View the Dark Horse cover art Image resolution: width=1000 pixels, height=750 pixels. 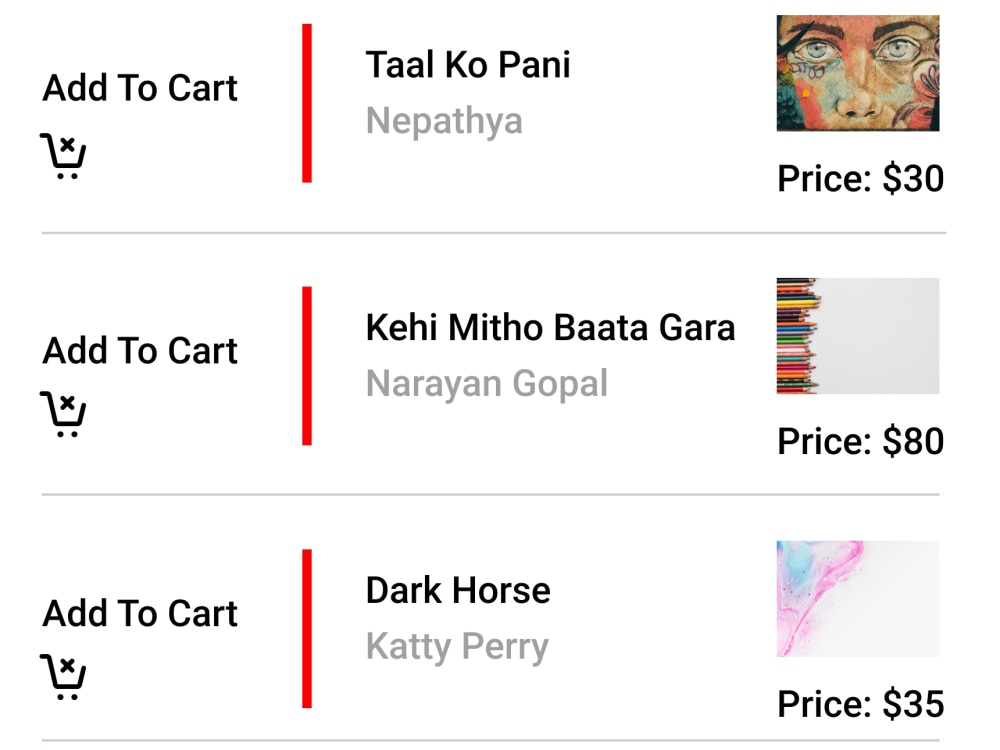pos(857,598)
